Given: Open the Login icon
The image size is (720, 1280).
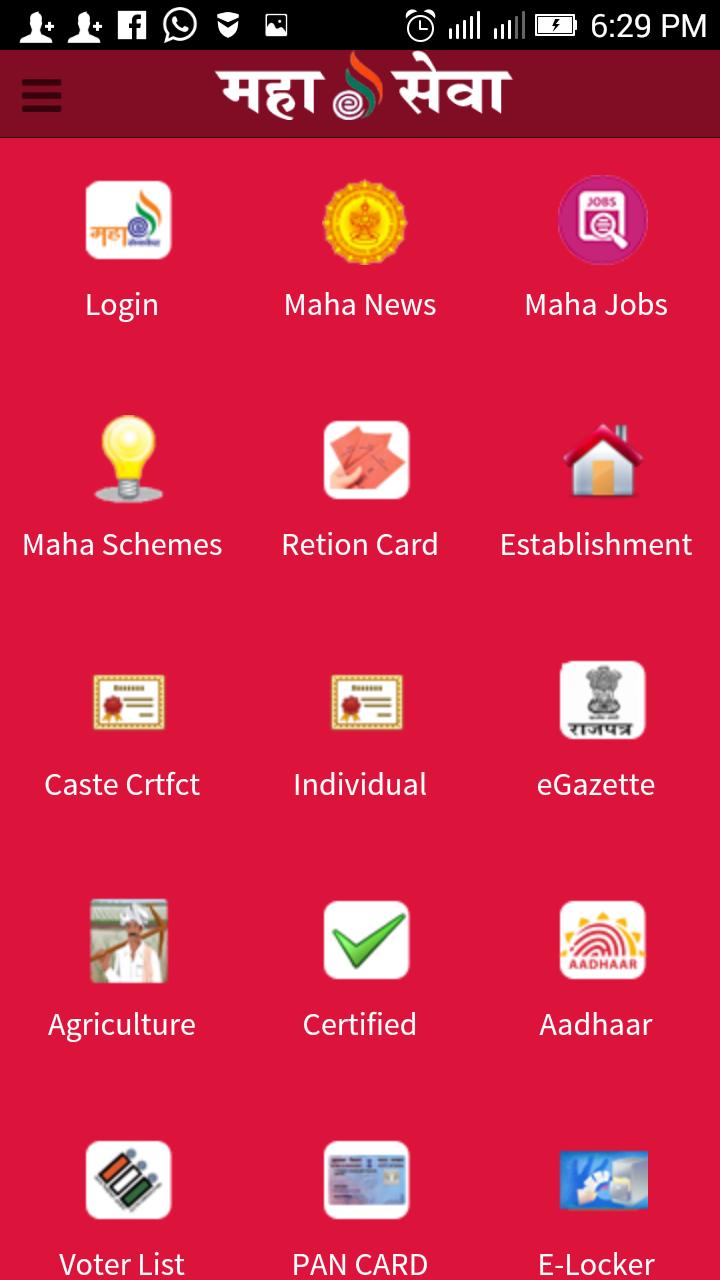Looking at the screenshot, I should pyautogui.click(x=127, y=220).
